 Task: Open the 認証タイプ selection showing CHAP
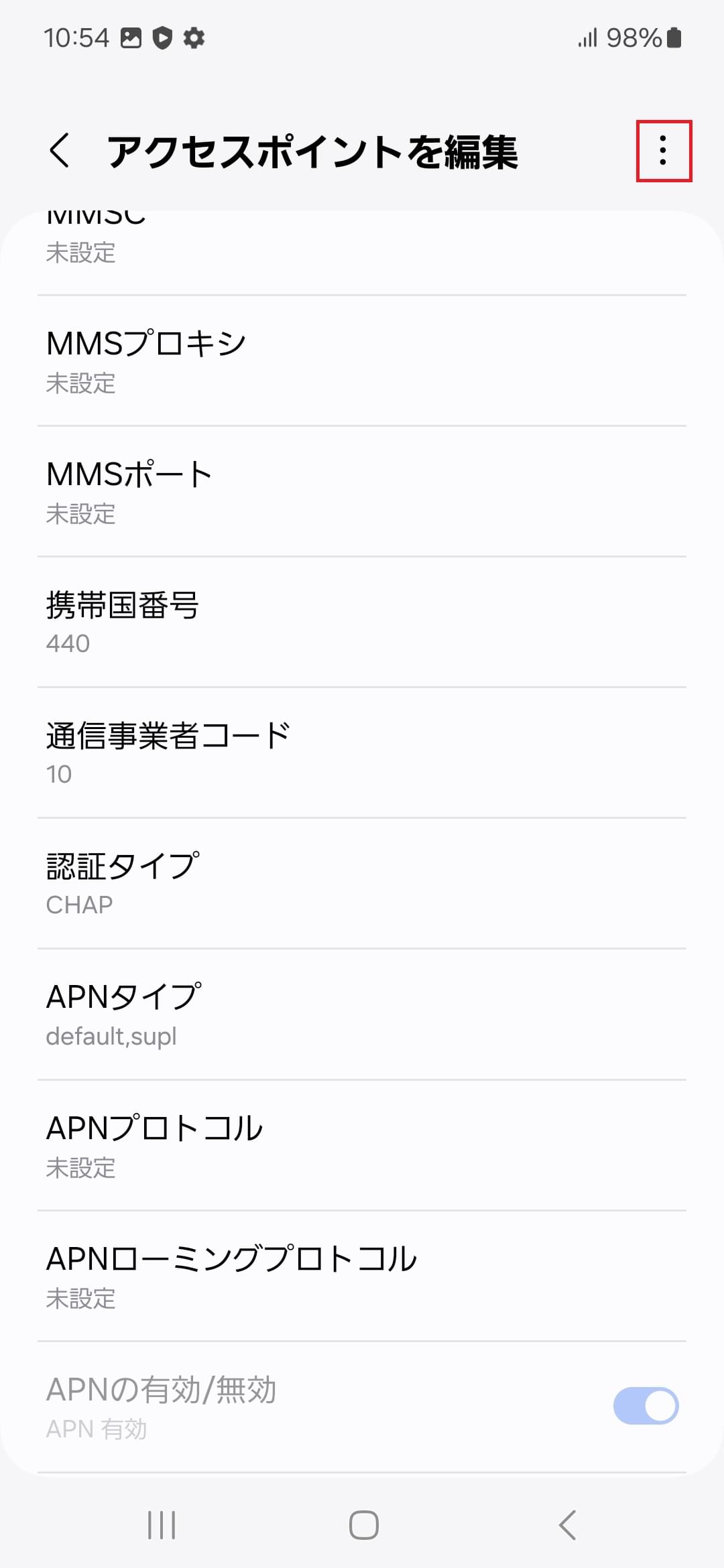point(362,883)
